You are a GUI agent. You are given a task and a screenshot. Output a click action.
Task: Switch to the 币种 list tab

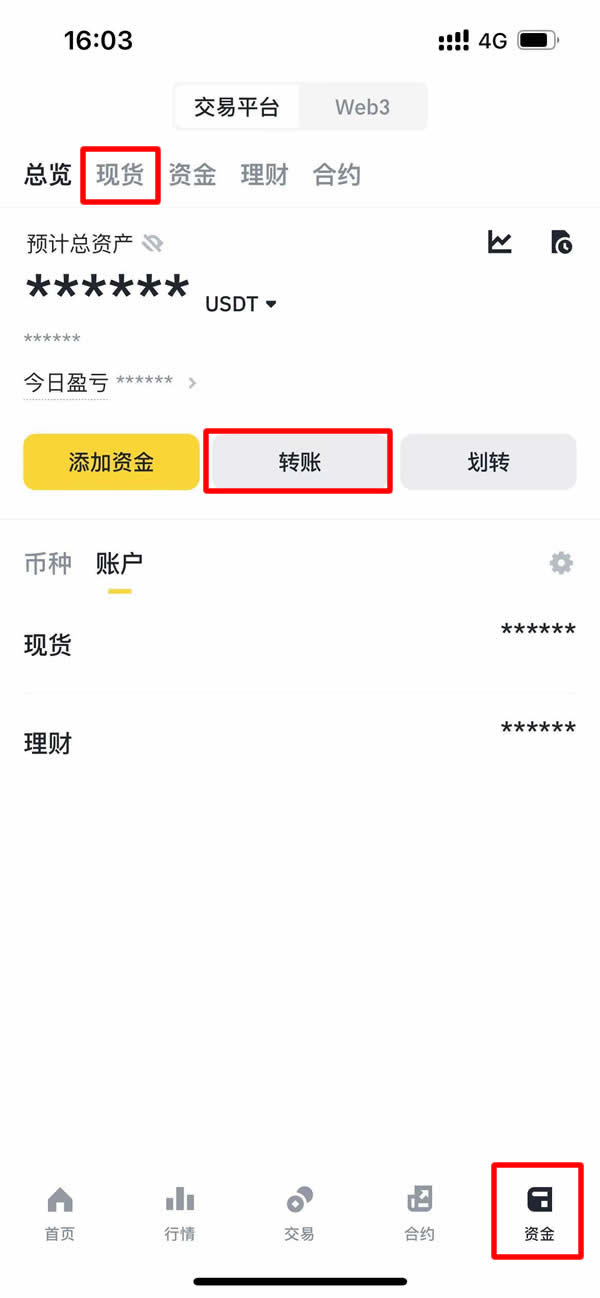point(48,563)
